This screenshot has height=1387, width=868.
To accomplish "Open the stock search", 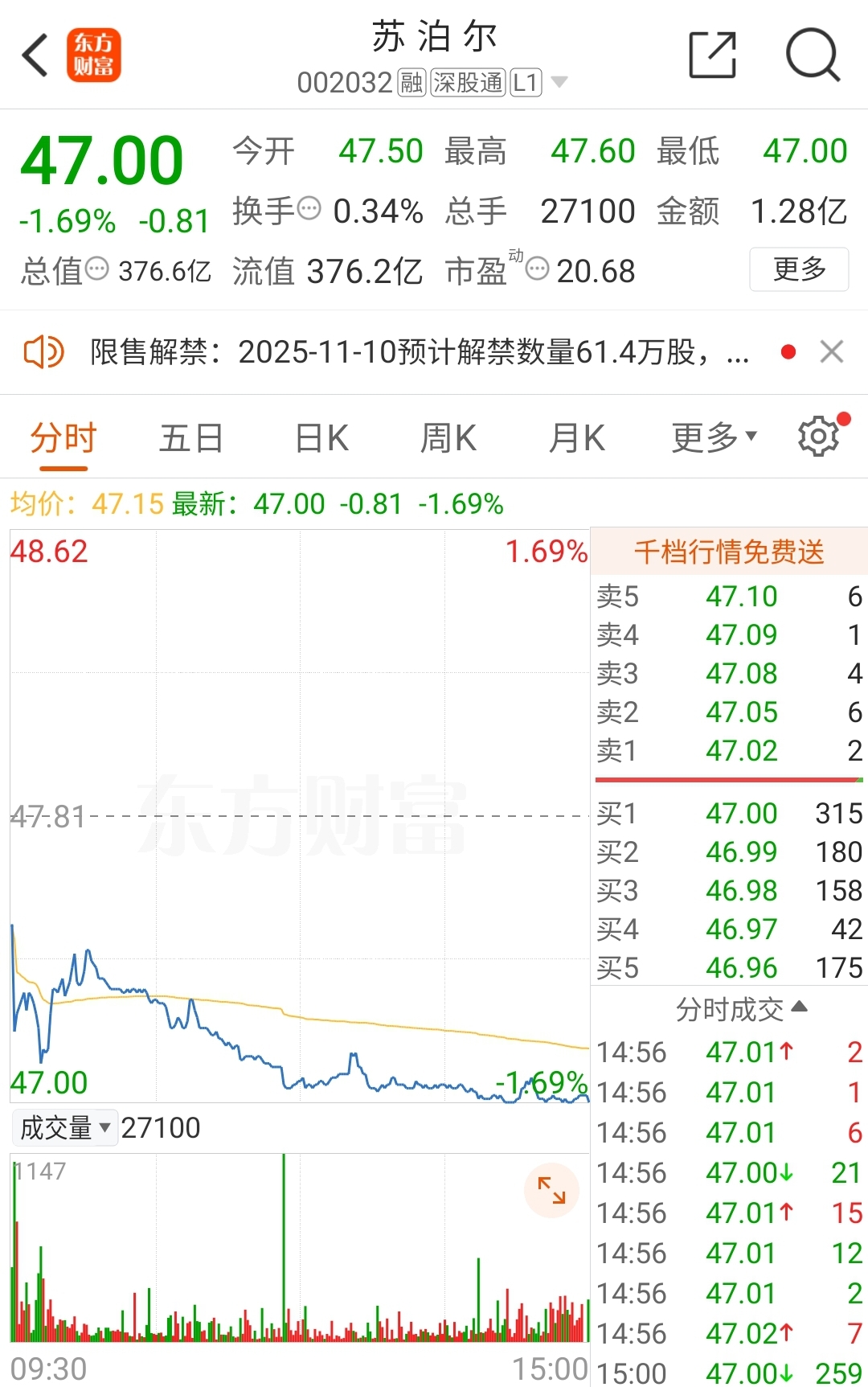I will coord(812,55).
